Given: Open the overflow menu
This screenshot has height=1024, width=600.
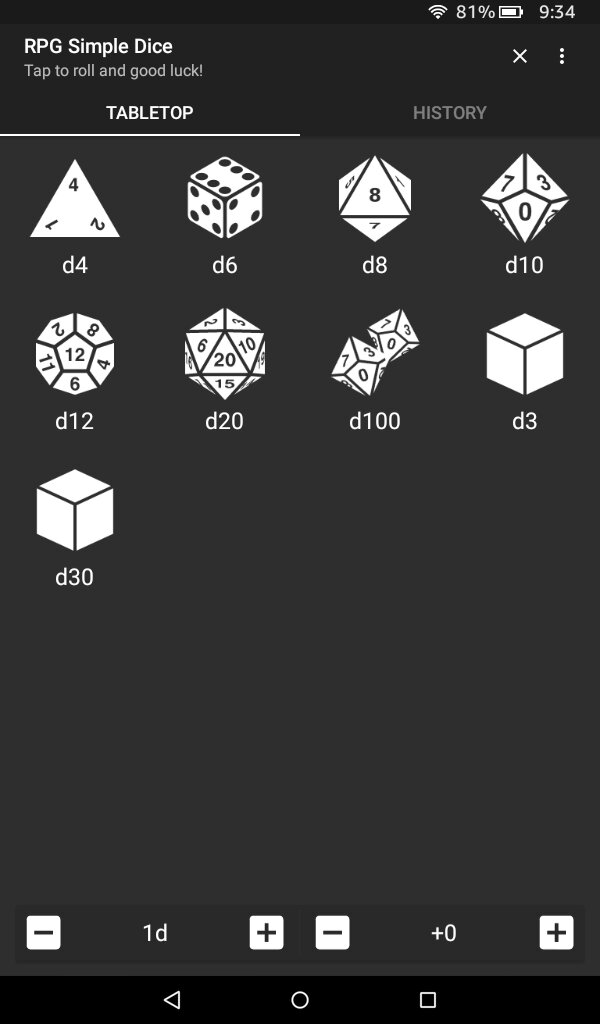Looking at the screenshot, I should tap(562, 57).
